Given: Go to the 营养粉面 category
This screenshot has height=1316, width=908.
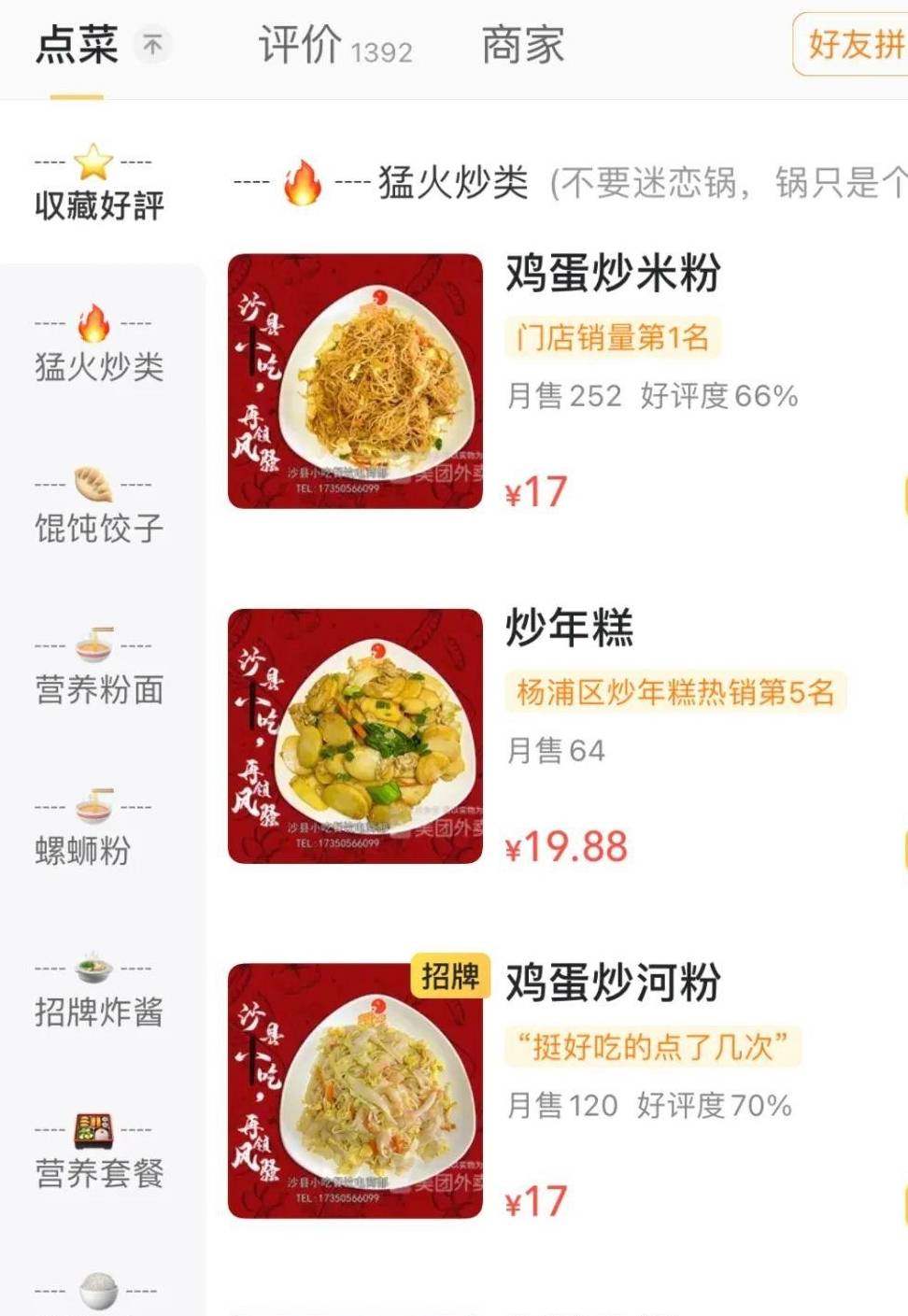Looking at the screenshot, I should [99, 669].
